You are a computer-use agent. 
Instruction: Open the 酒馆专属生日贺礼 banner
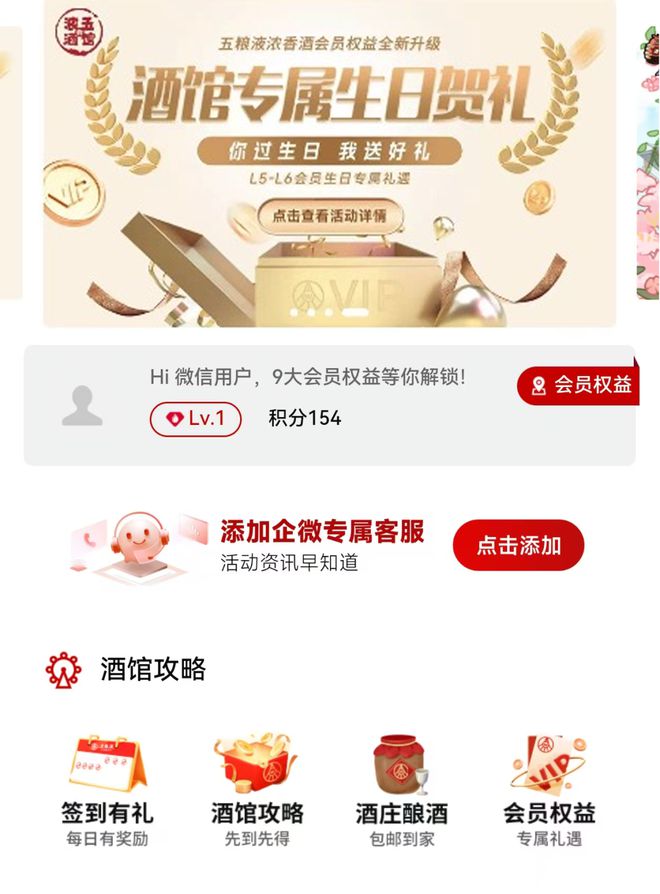pos(329,165)
